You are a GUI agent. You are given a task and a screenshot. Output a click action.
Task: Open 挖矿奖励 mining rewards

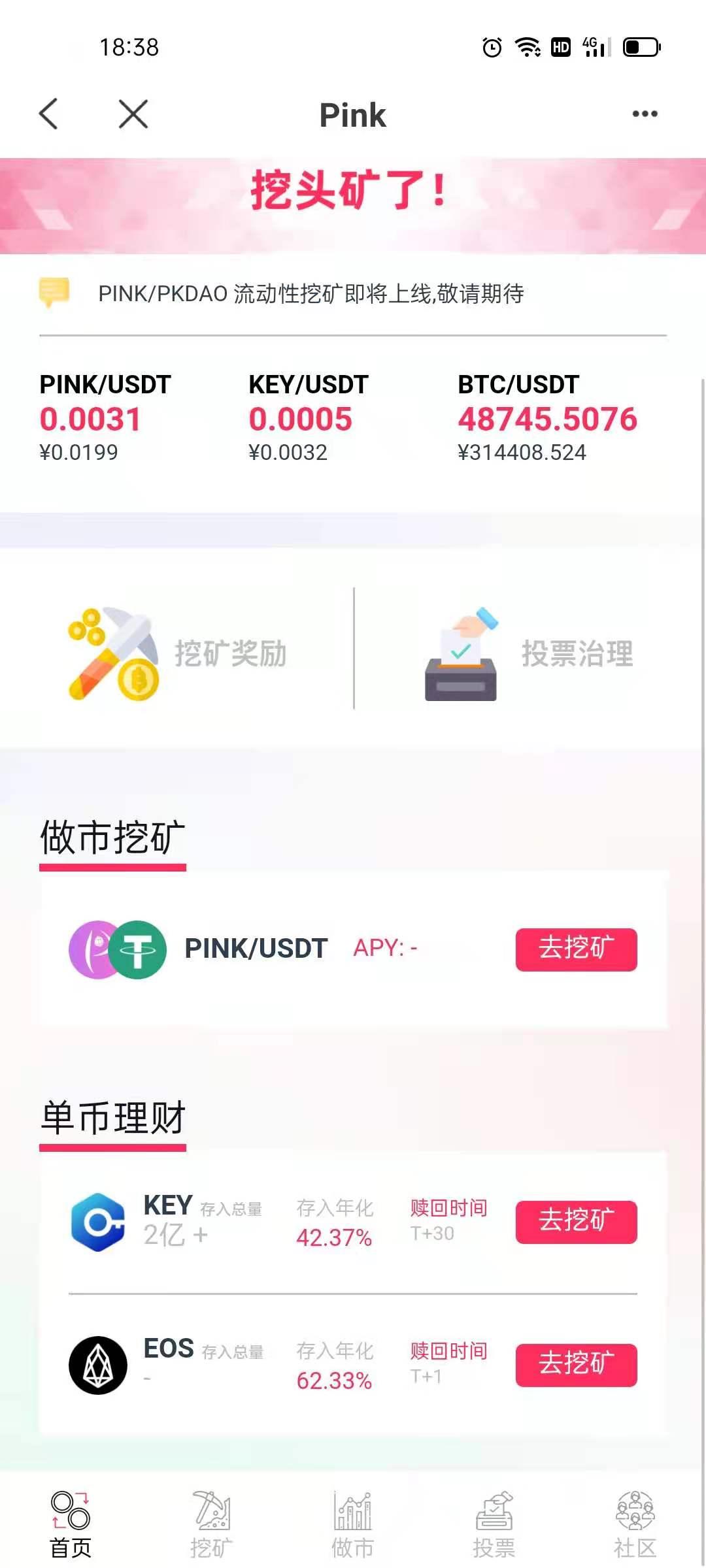pos(178,653)
